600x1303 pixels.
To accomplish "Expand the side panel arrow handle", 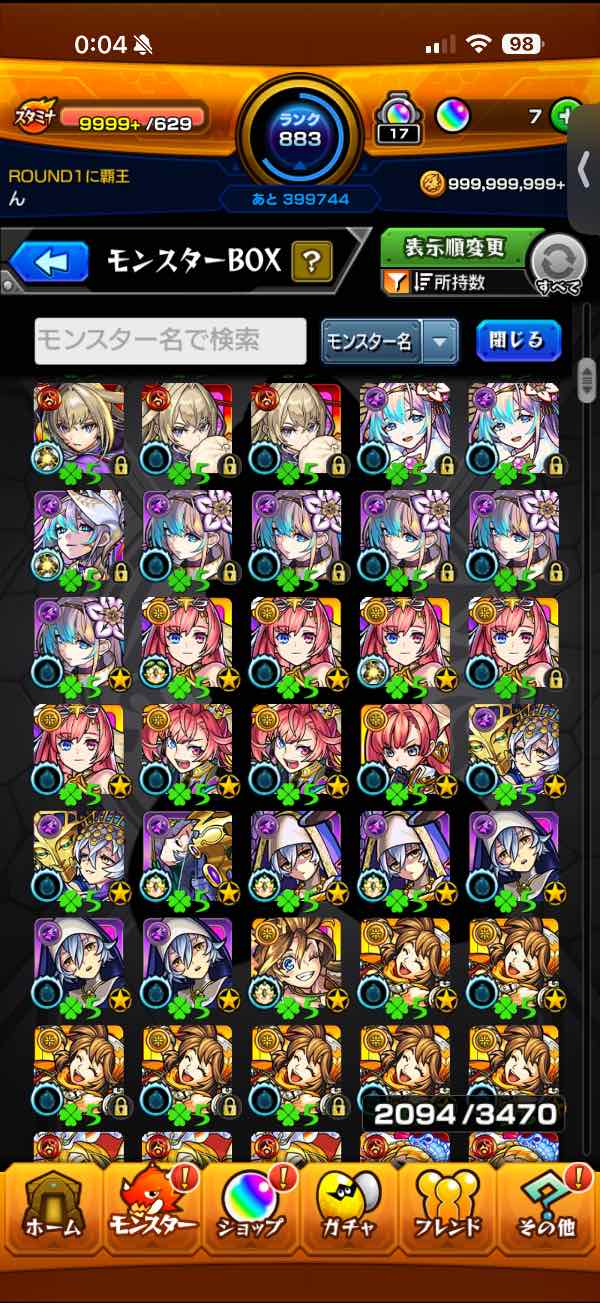I will (x=584, y=171).
